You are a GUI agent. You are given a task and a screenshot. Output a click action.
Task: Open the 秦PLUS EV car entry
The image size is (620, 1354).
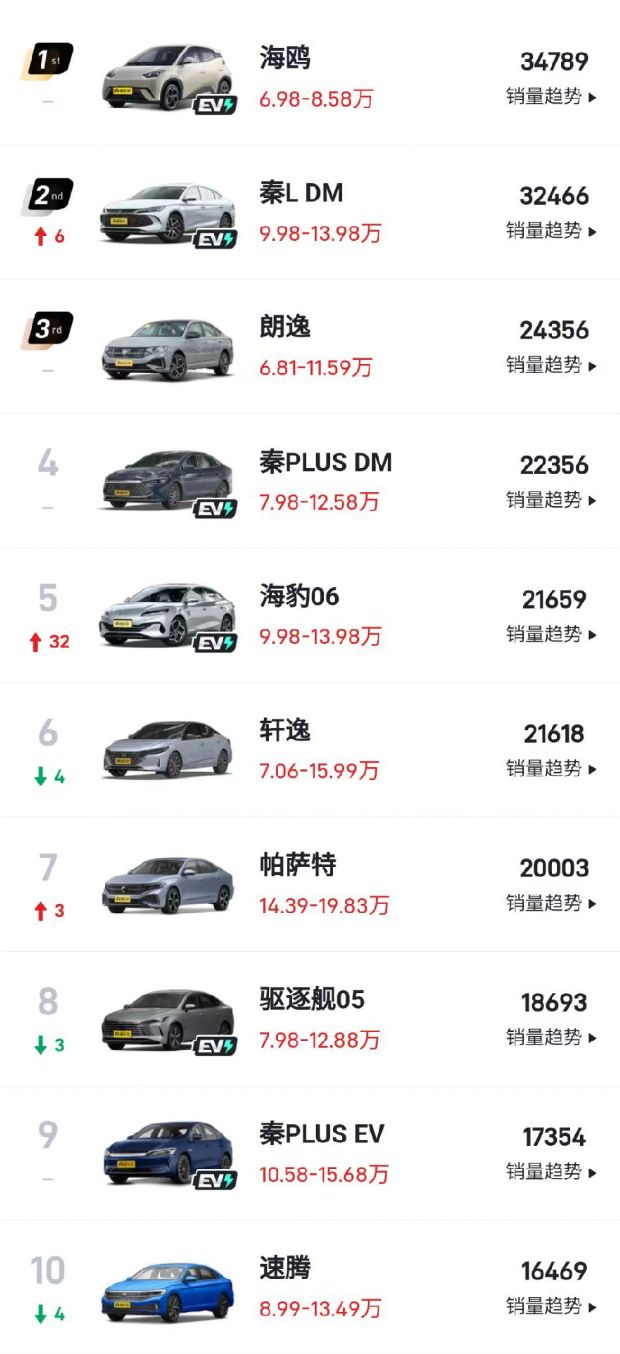(x=310, y=1153)
